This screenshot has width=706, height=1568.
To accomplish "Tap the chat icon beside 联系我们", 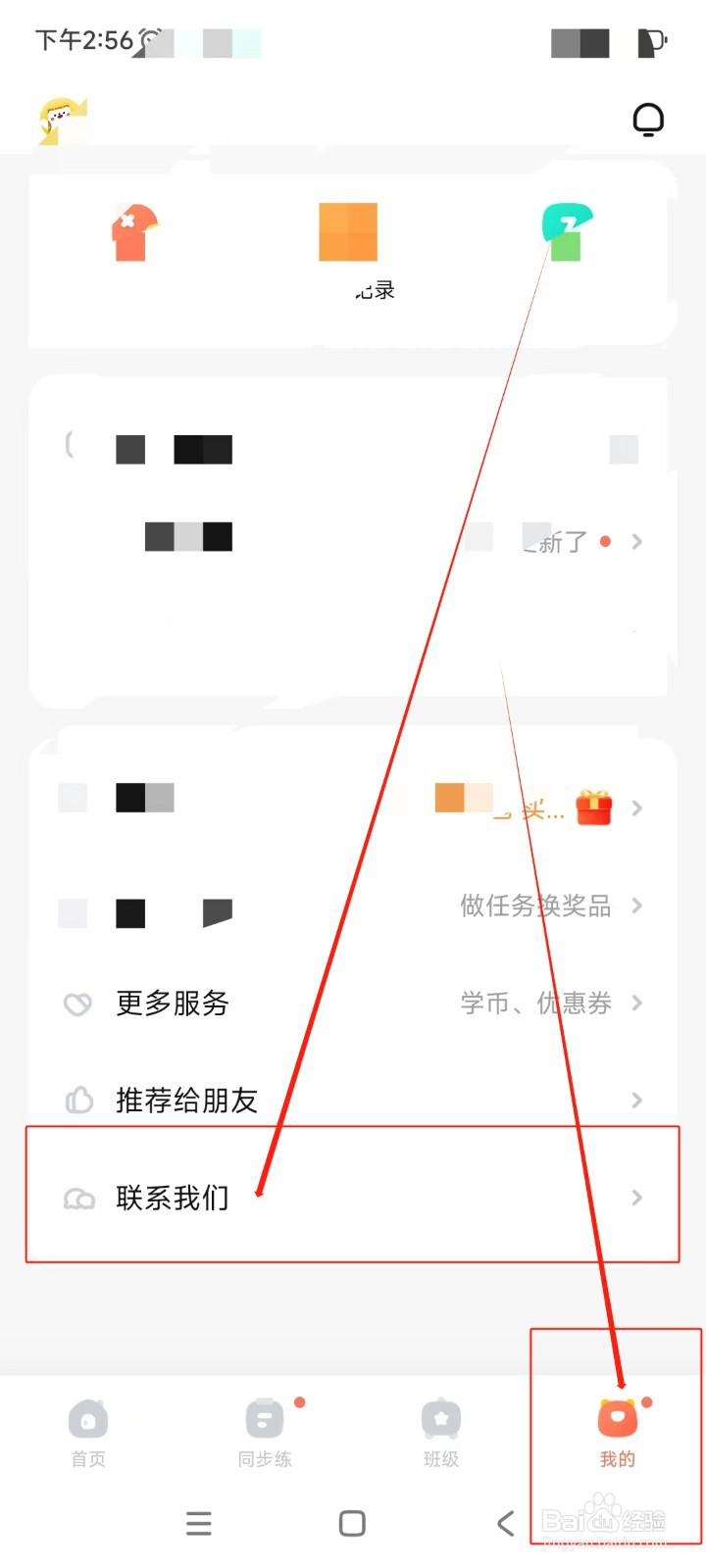I will 81,1197.
